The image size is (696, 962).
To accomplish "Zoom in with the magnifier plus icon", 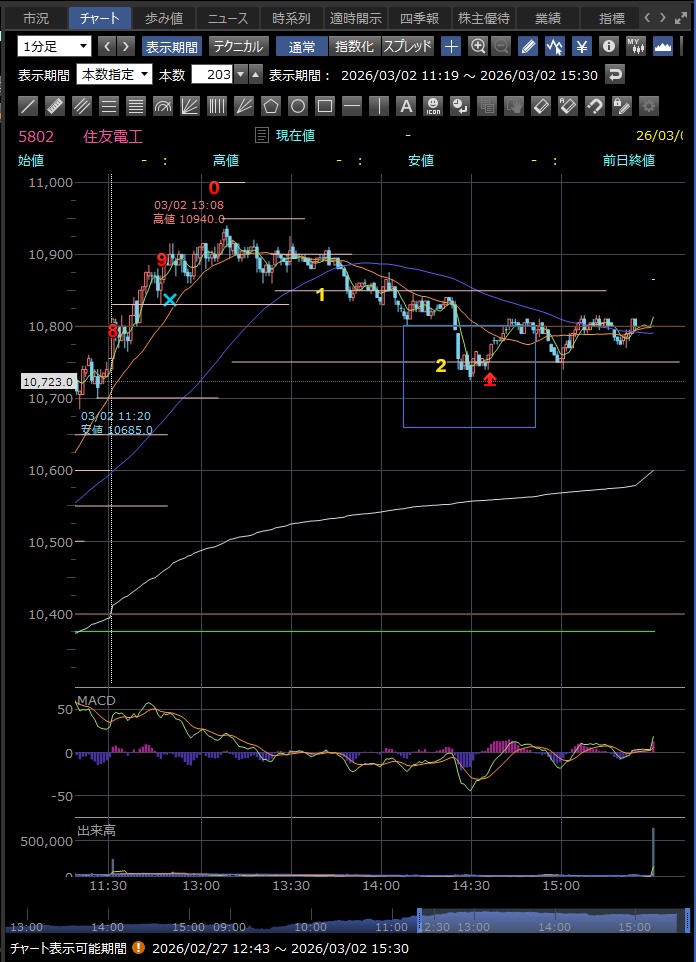I will point(478,46).
